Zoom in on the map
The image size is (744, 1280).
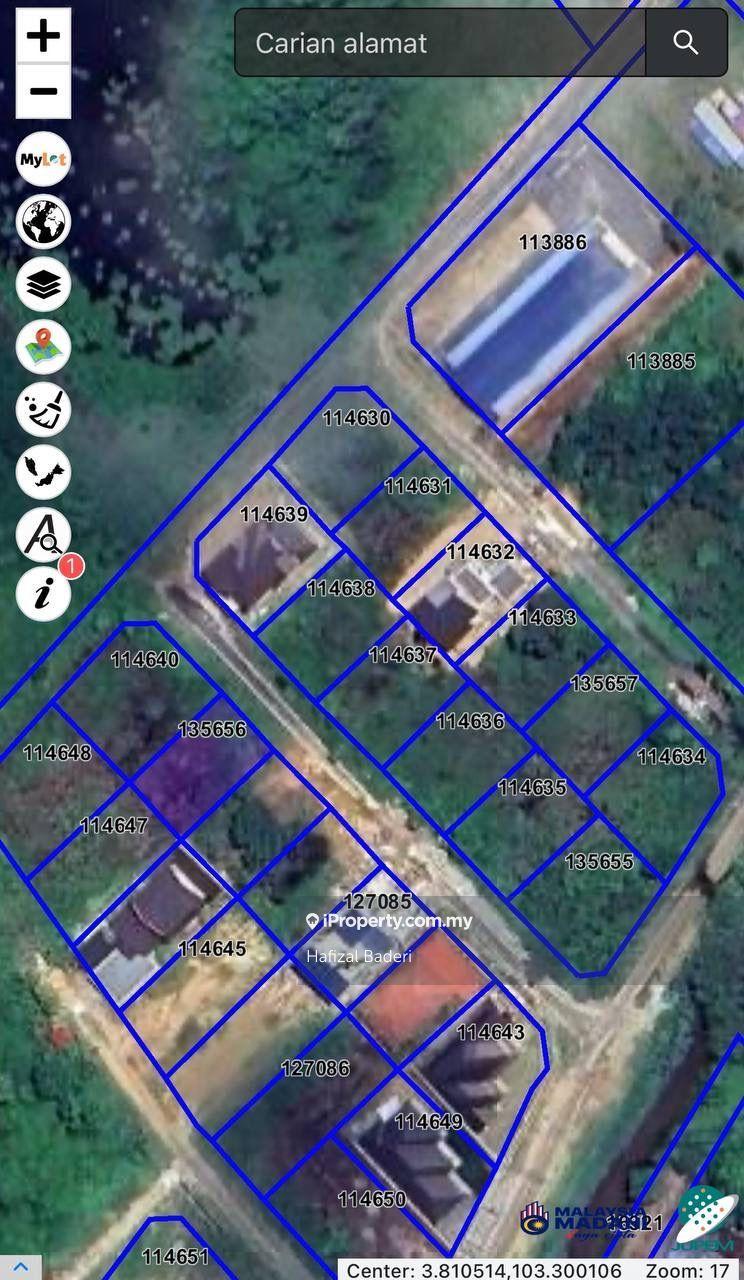tap(43, 36)
